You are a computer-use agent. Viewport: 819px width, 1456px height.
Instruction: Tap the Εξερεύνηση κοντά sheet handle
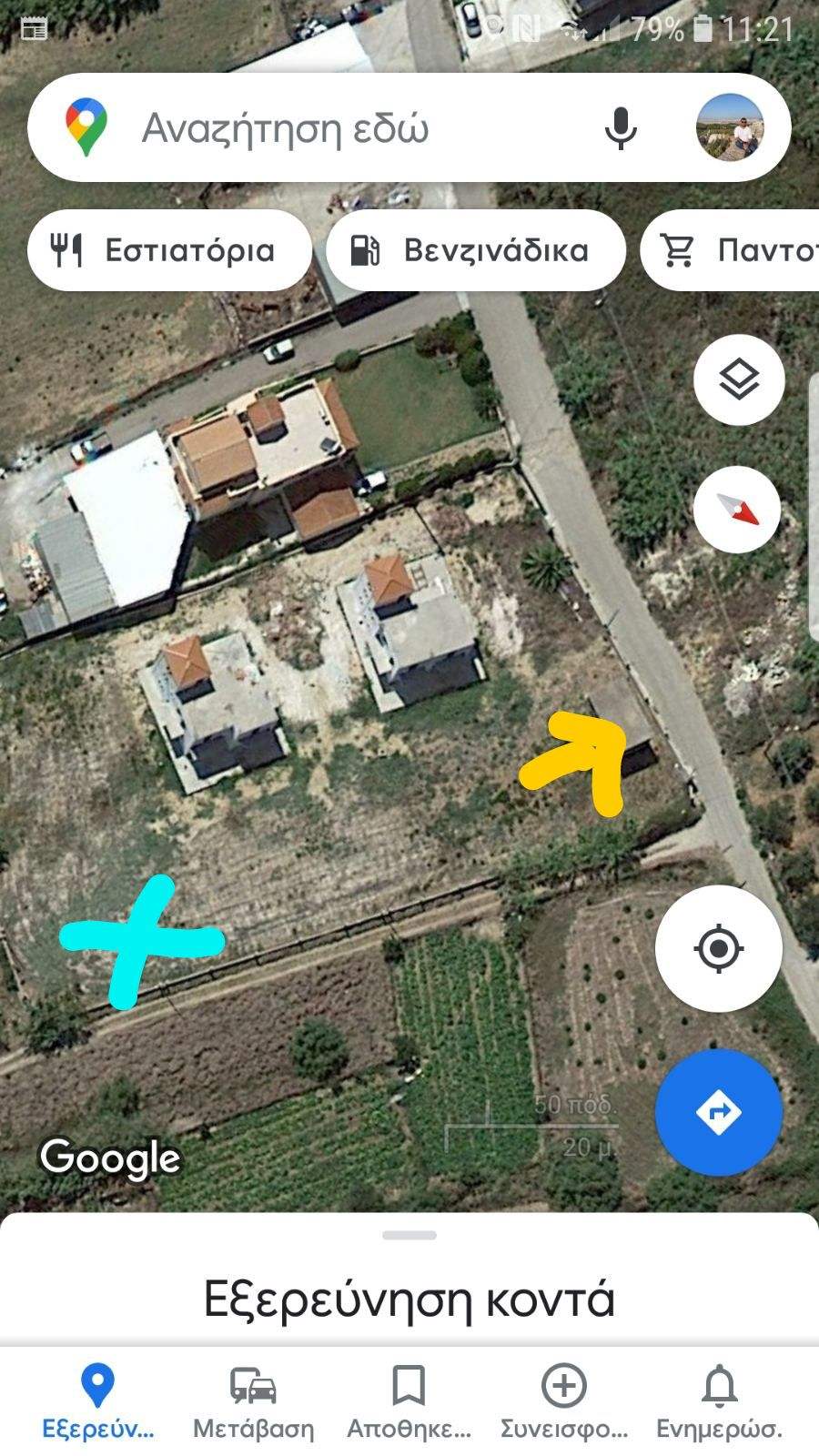409,1236
